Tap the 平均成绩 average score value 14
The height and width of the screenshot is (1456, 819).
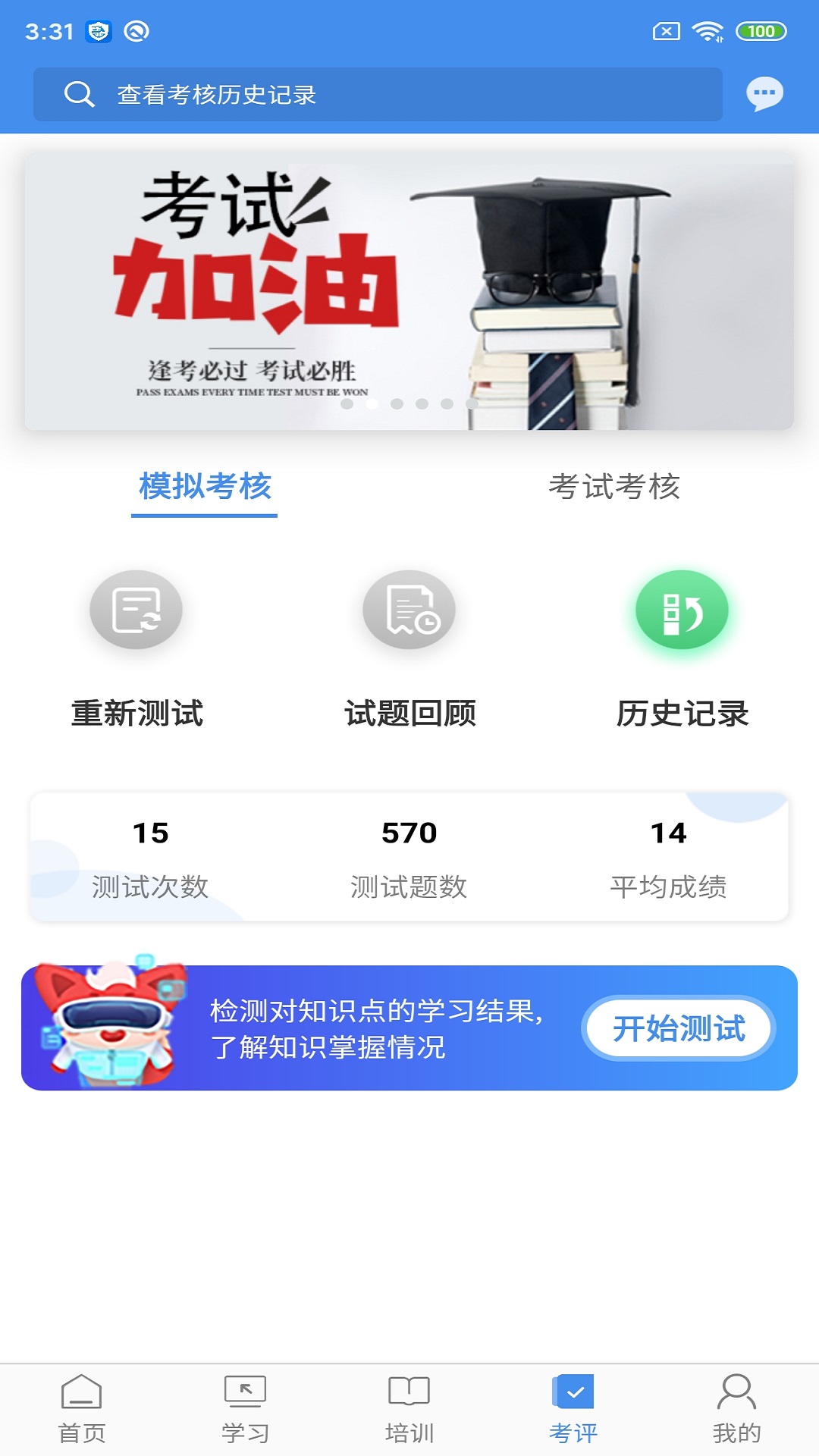tap(670, 833)
